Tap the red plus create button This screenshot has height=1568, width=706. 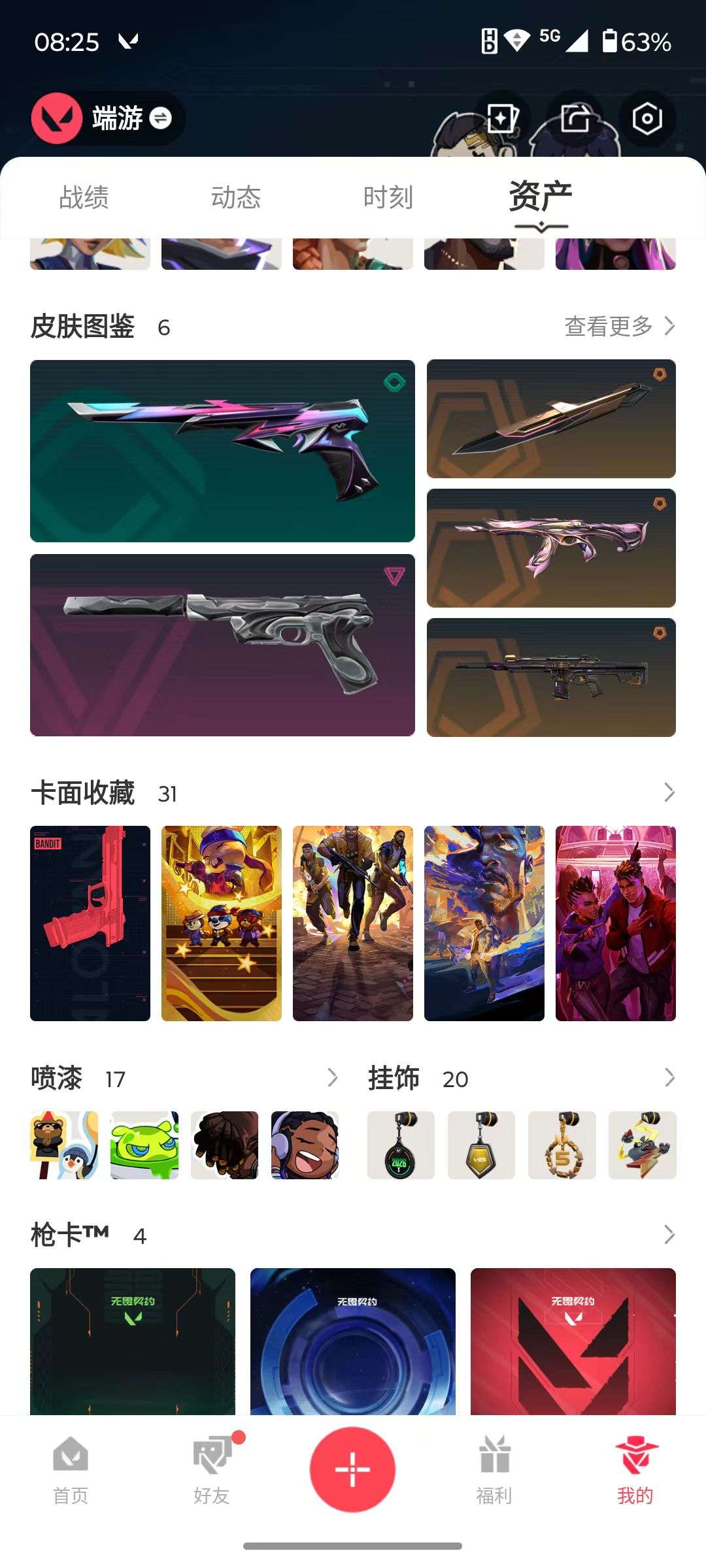coord(352,1467)
